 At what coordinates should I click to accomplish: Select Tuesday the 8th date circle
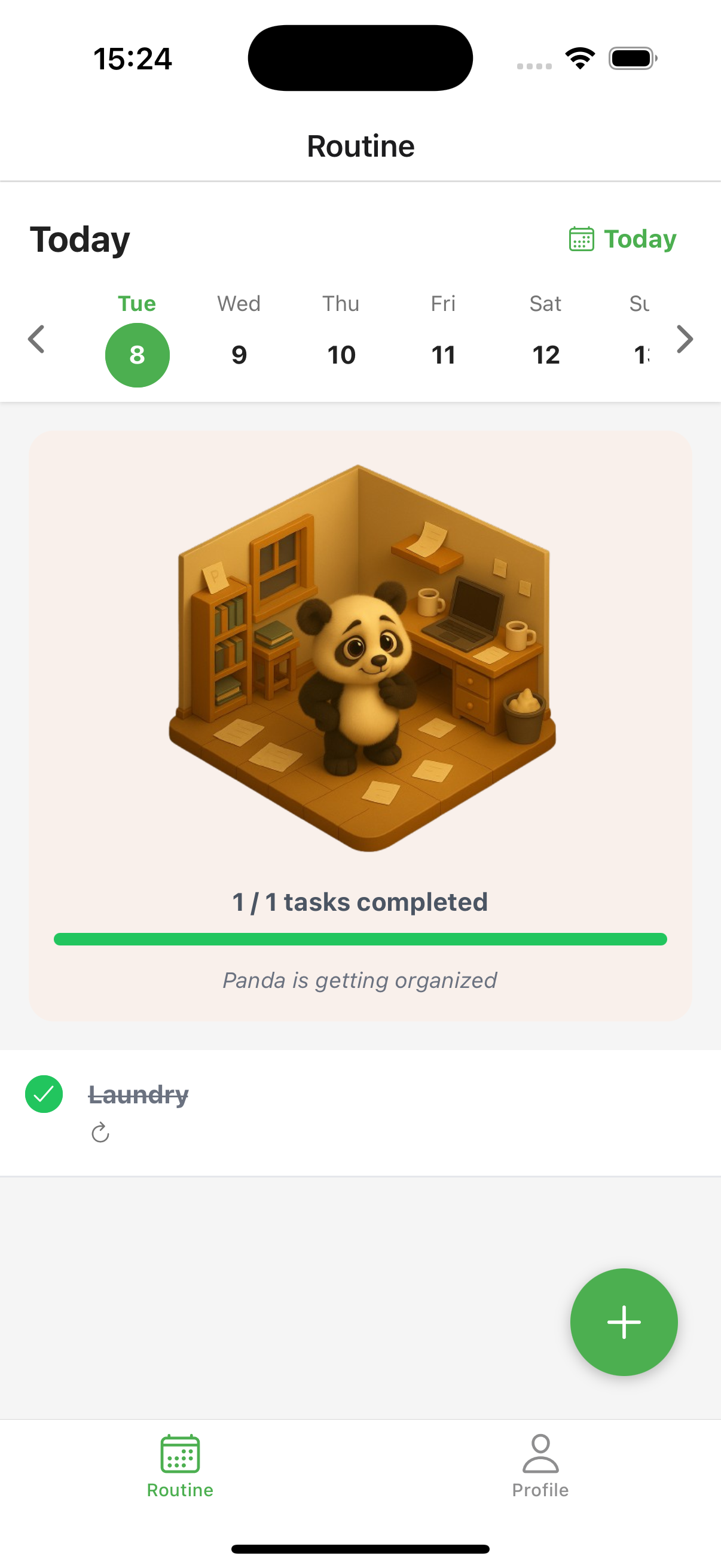[x=138, y=354]
